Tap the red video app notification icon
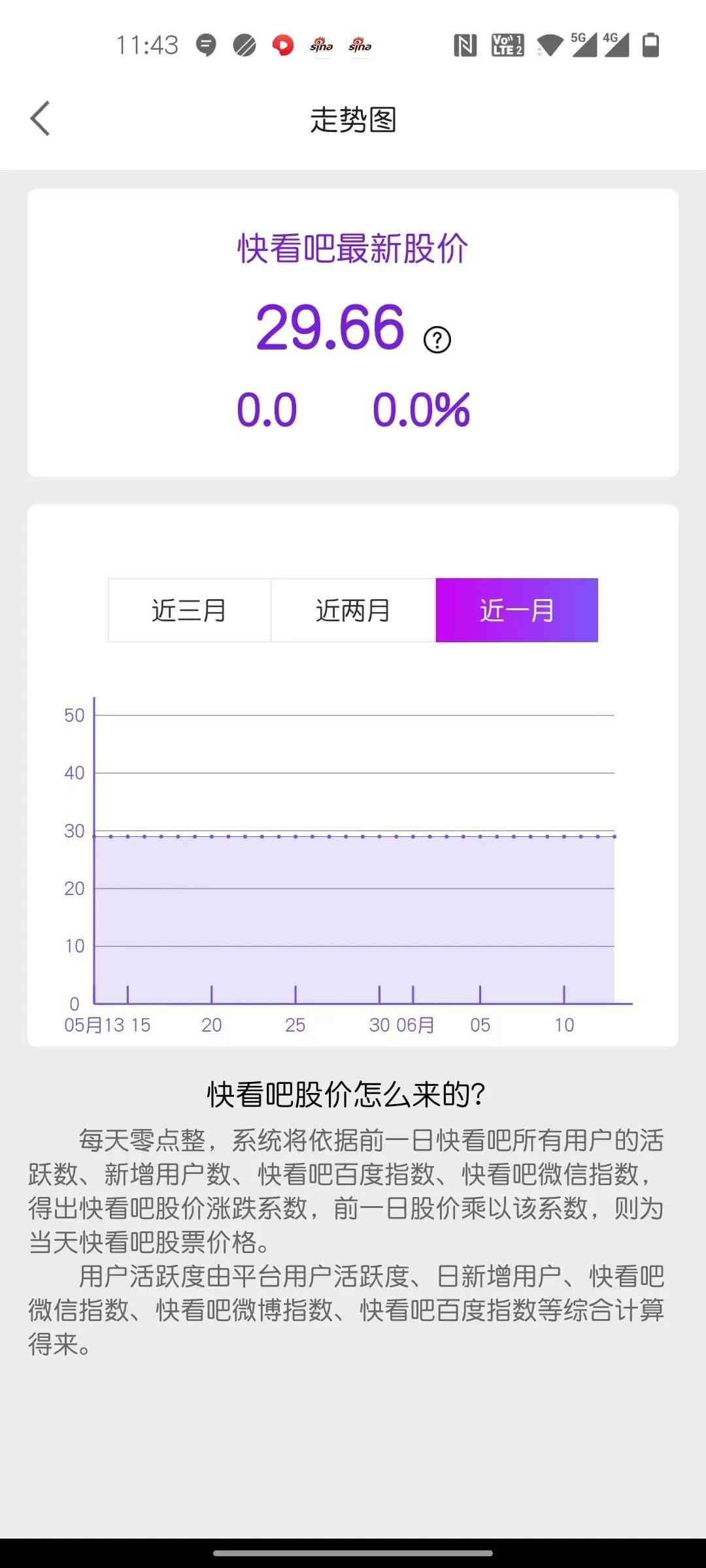Screen dimensions: 706x1568 [282, 46]
